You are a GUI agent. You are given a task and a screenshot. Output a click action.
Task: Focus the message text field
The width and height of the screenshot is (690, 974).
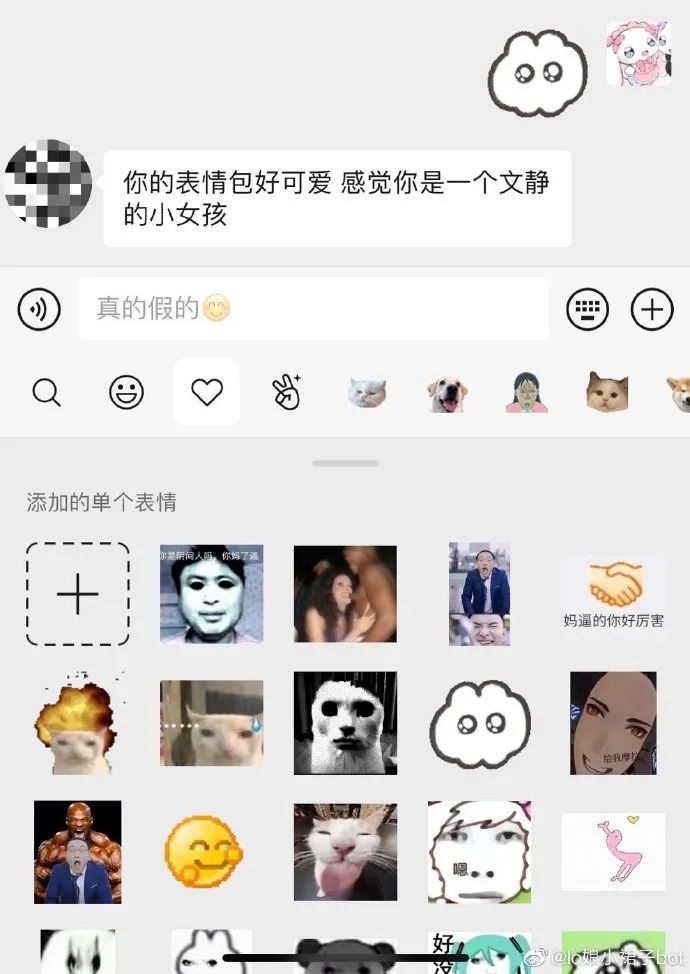(x=313, y=309)
